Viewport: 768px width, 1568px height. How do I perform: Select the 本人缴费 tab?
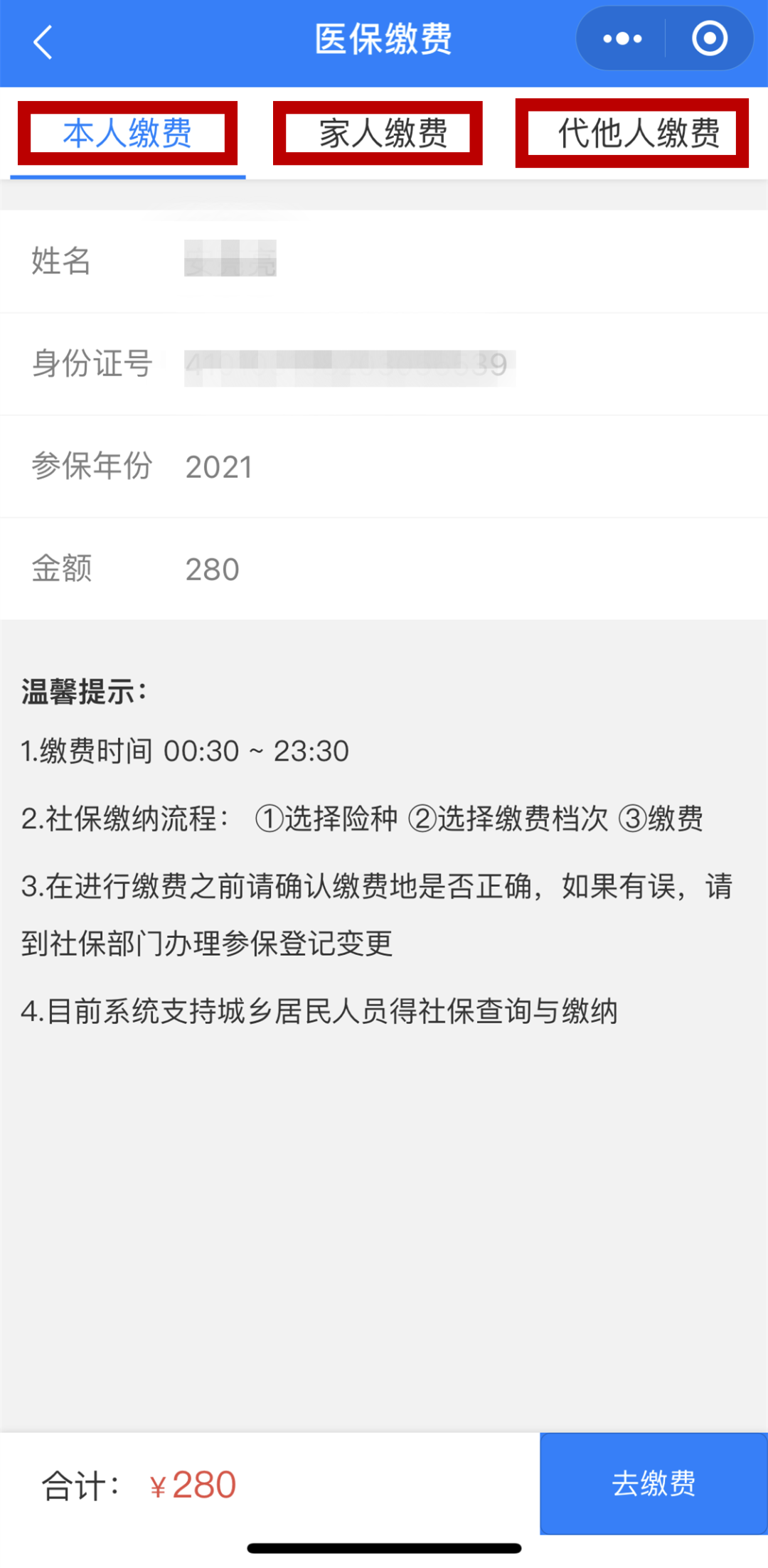point(128,134)
